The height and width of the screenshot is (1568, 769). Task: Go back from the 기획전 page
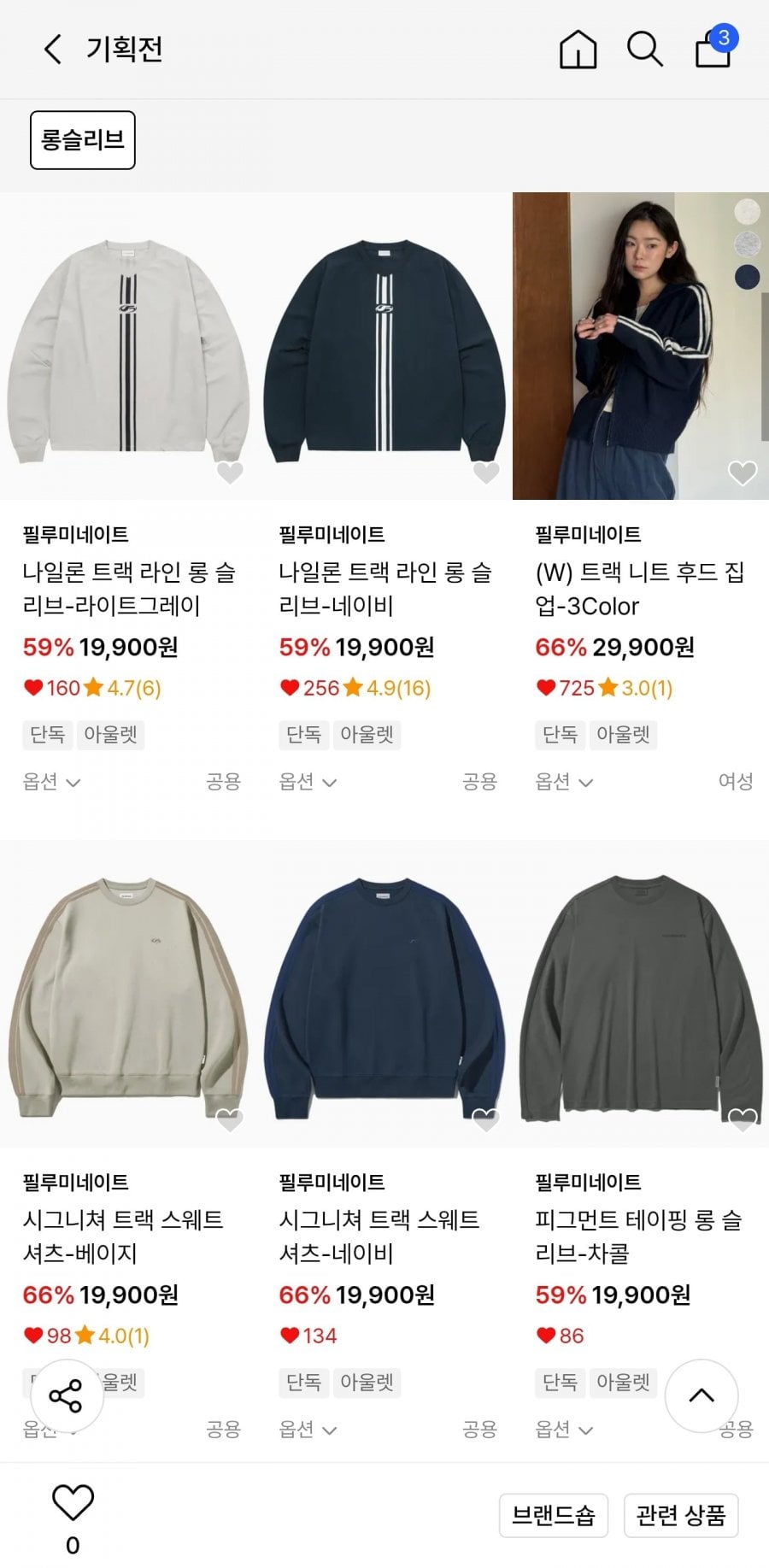(53, 50)
